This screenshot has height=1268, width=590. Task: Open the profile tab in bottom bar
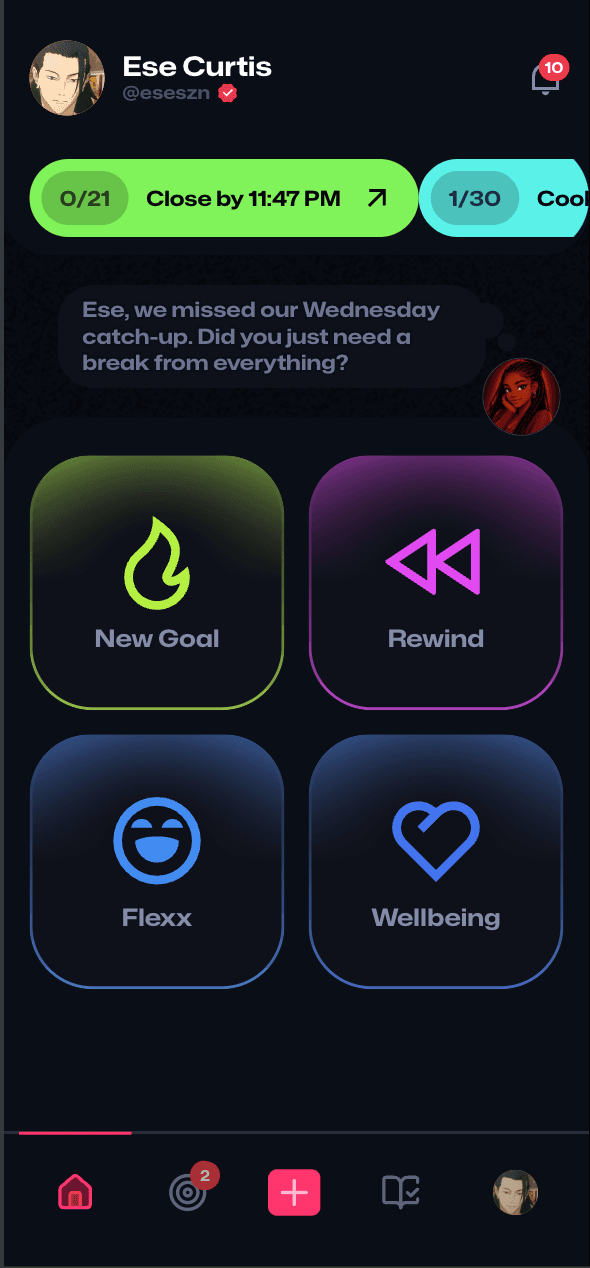tap(515, 1192)
